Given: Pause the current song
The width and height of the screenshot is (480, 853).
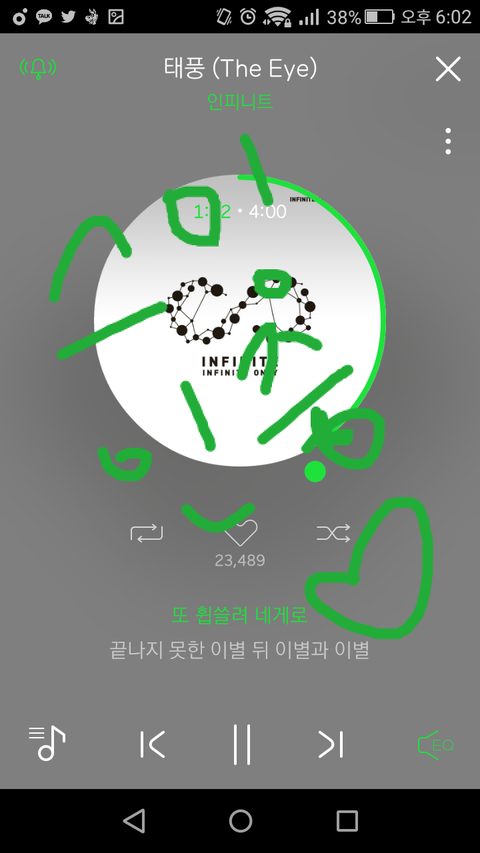Looking at the screenshot, I should click(242, 744).
